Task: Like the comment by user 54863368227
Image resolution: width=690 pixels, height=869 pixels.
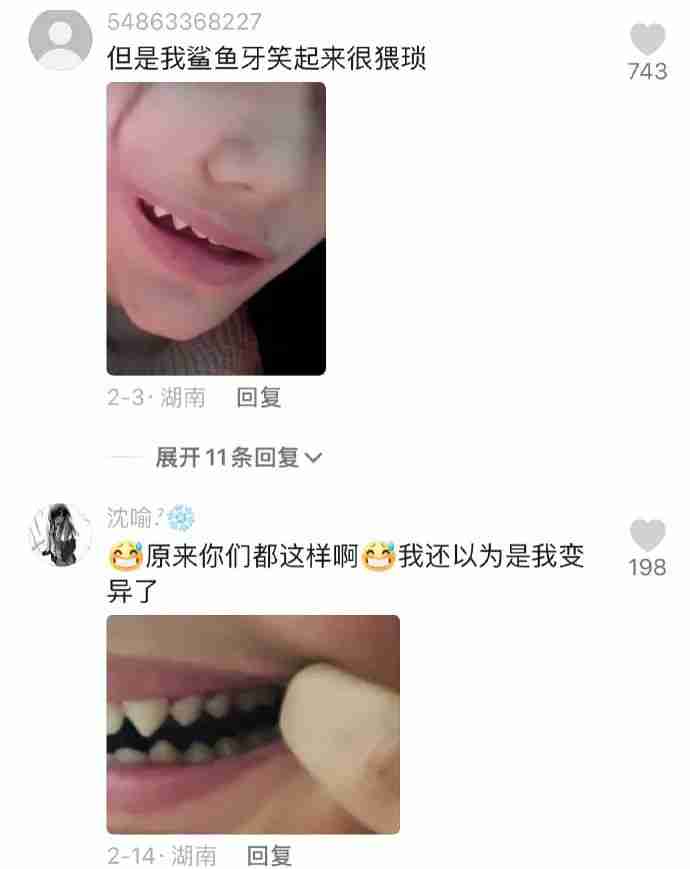Action: point(647,41)
